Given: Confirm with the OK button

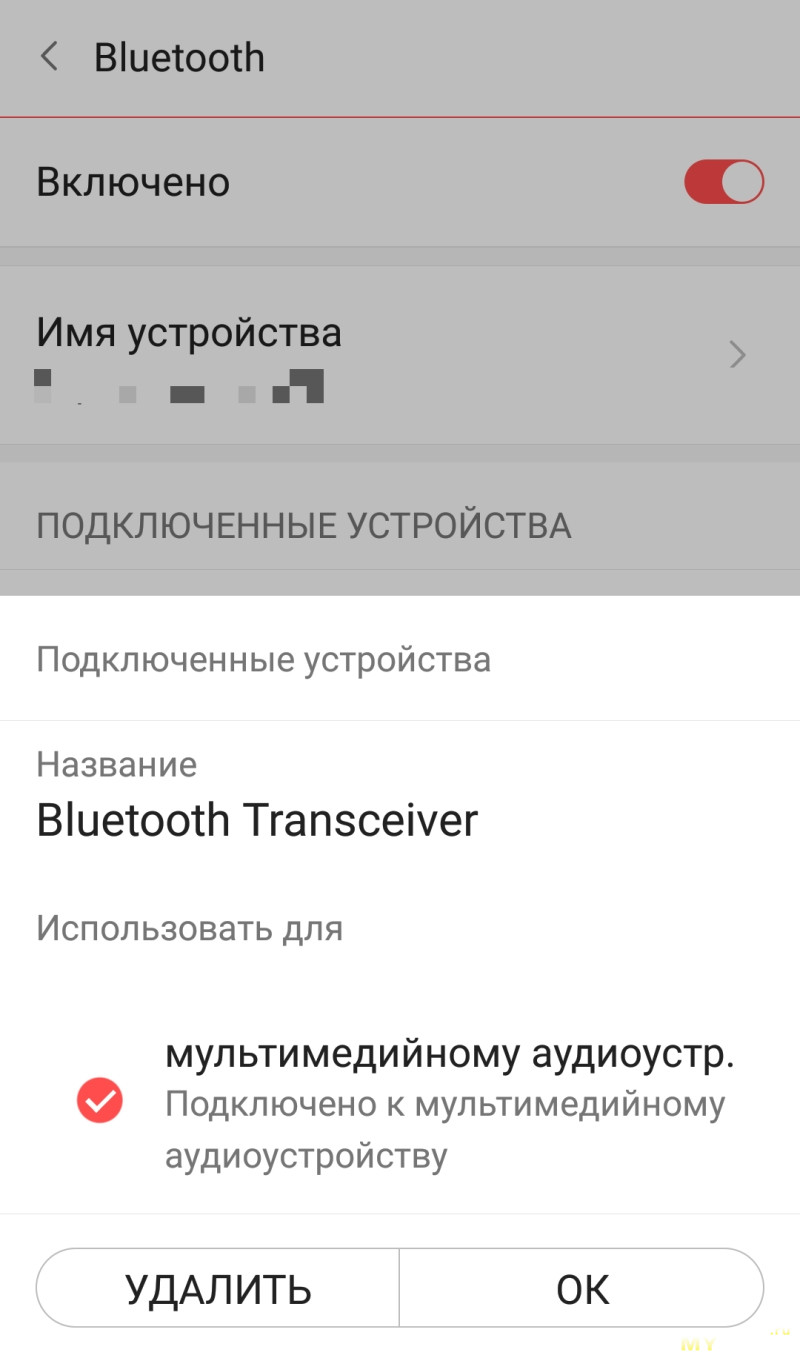Looking at the screenshot, I should [582, 1288].
